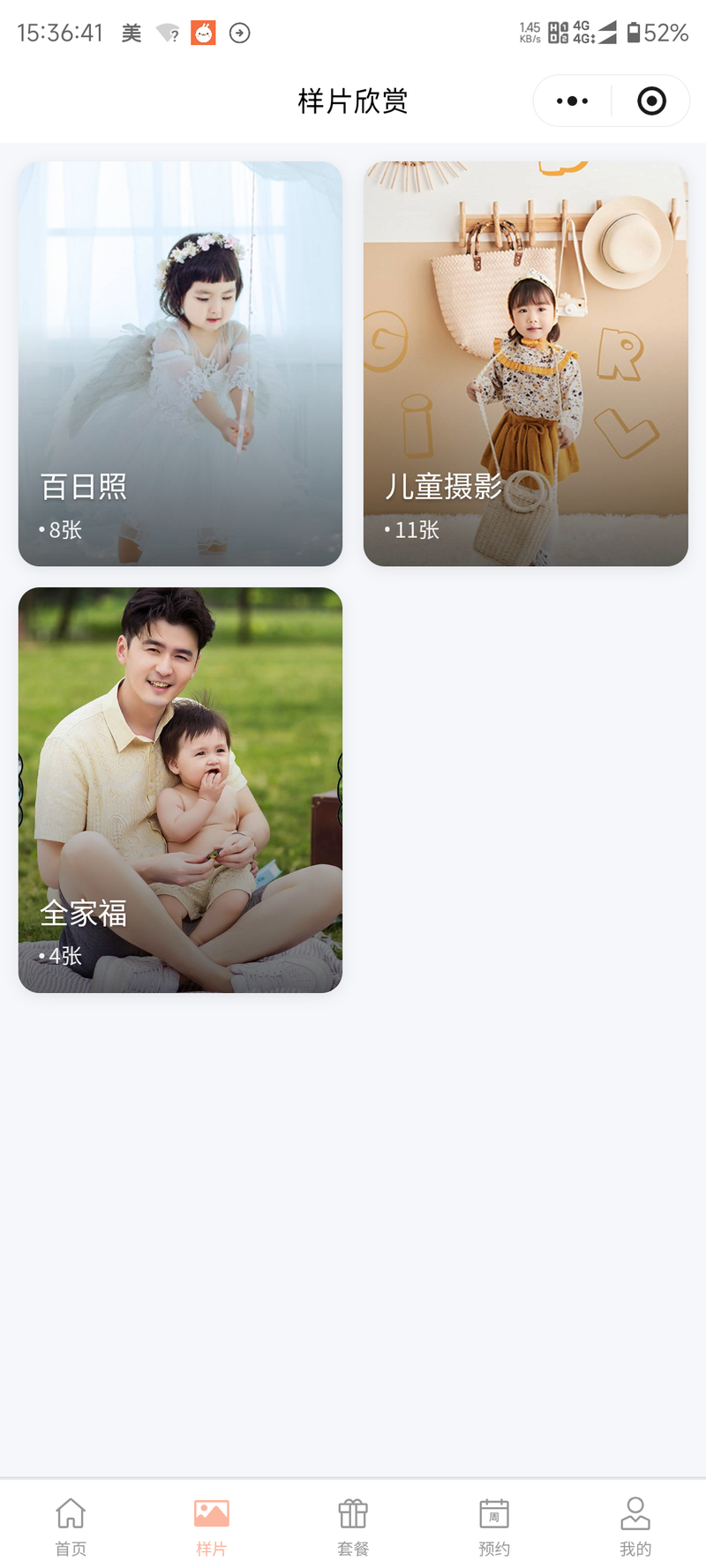This screenshot has height=1568, width=706.
Task: Open the 儿童摄影 photo album
Action: pyautogui.click(x=525, y=363)
